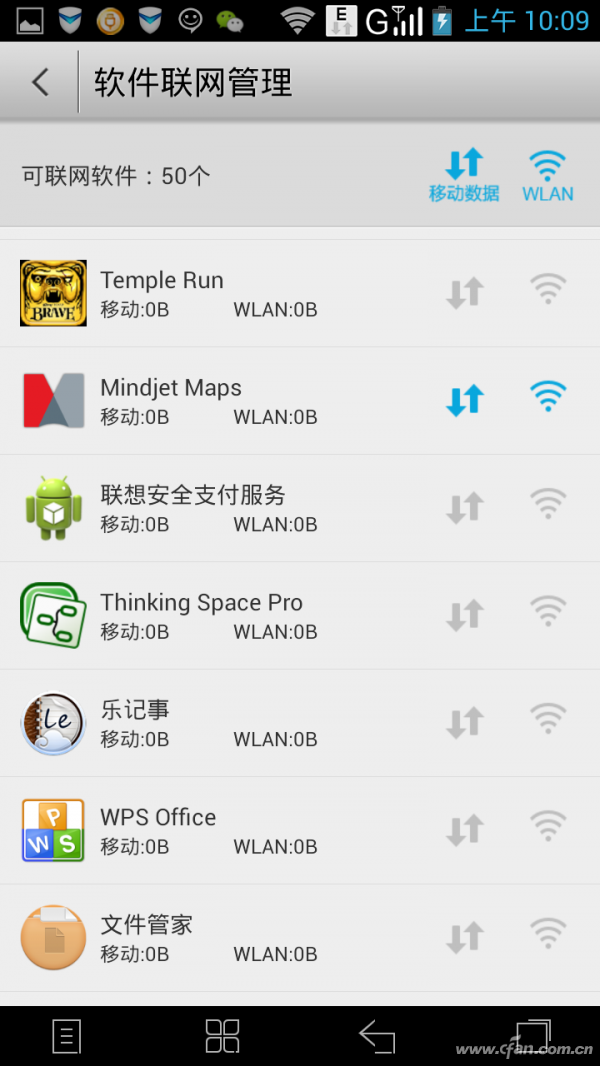Tap the system back button
The height and width of the screenshot is (1066, 600).
[377, 1036]
